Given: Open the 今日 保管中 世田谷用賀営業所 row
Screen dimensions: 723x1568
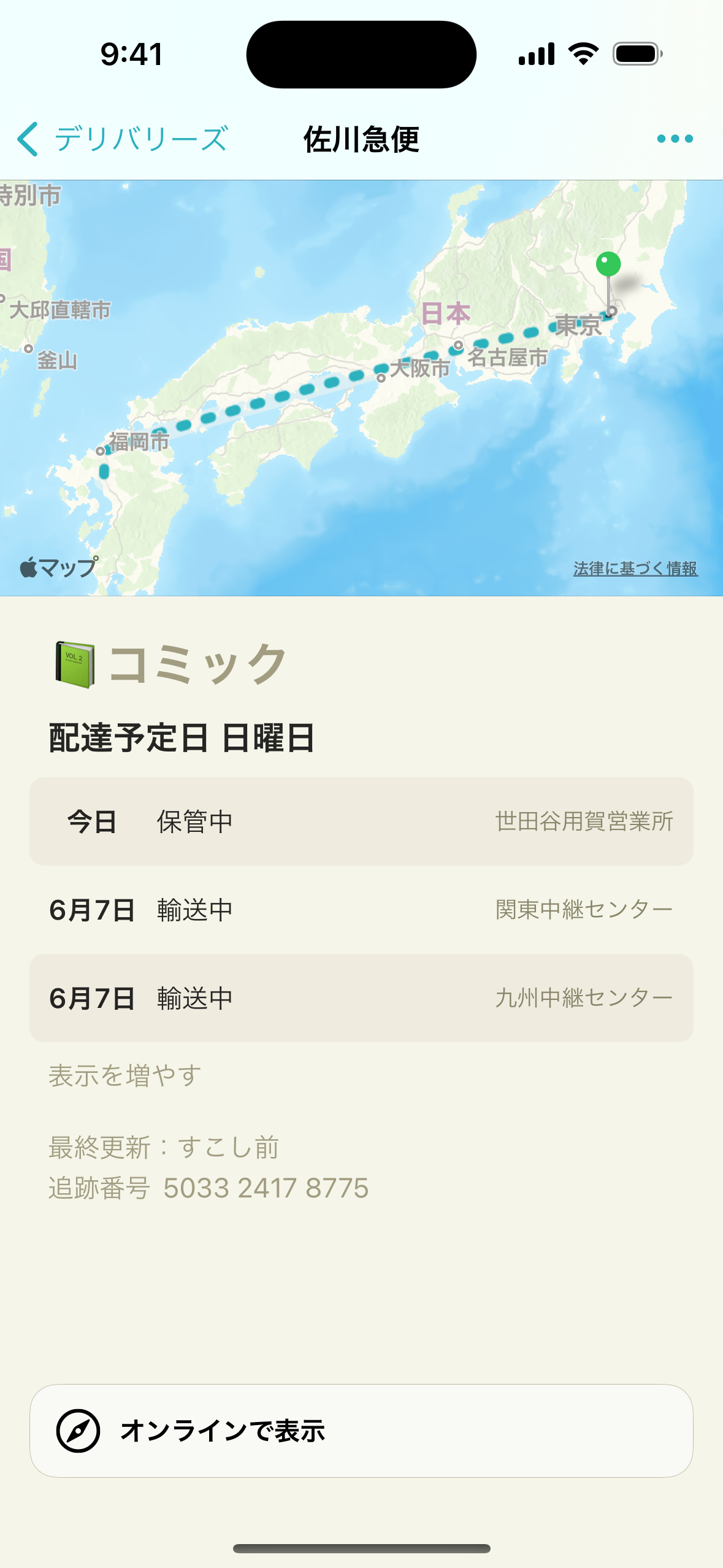Looking at the screenshot, I should point(361,821).
